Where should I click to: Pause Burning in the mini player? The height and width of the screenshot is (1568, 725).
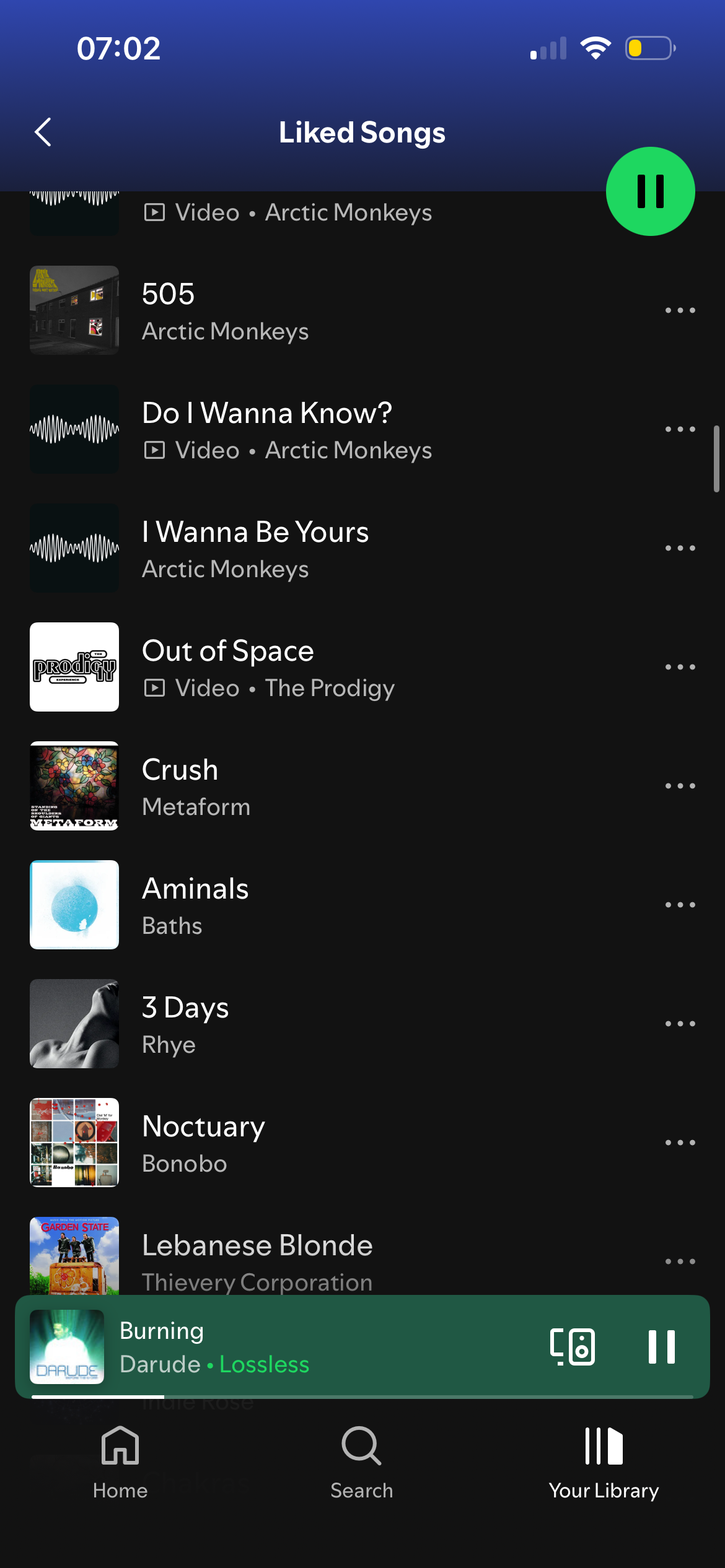(661, 1347)
